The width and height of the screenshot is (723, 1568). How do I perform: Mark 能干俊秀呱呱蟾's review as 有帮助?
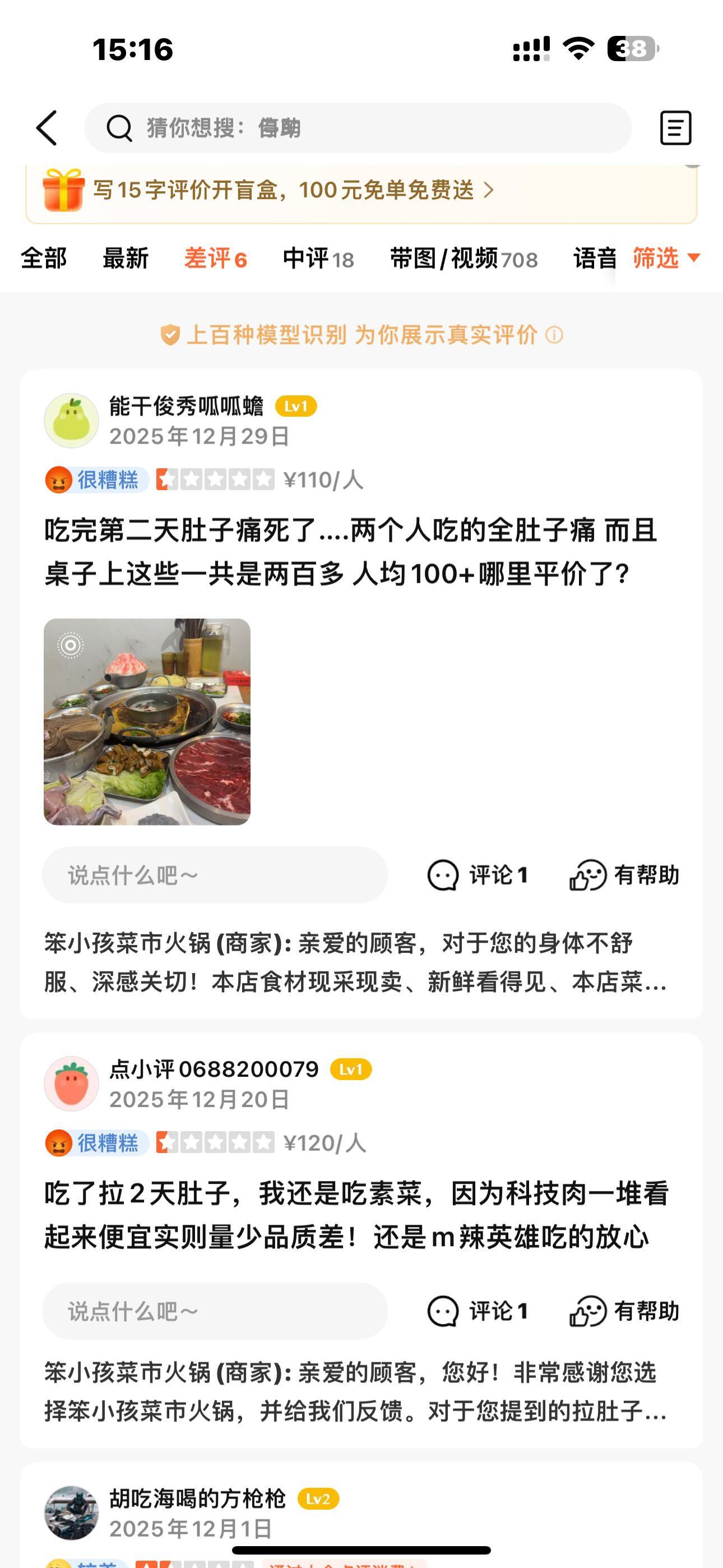point(624,875)
